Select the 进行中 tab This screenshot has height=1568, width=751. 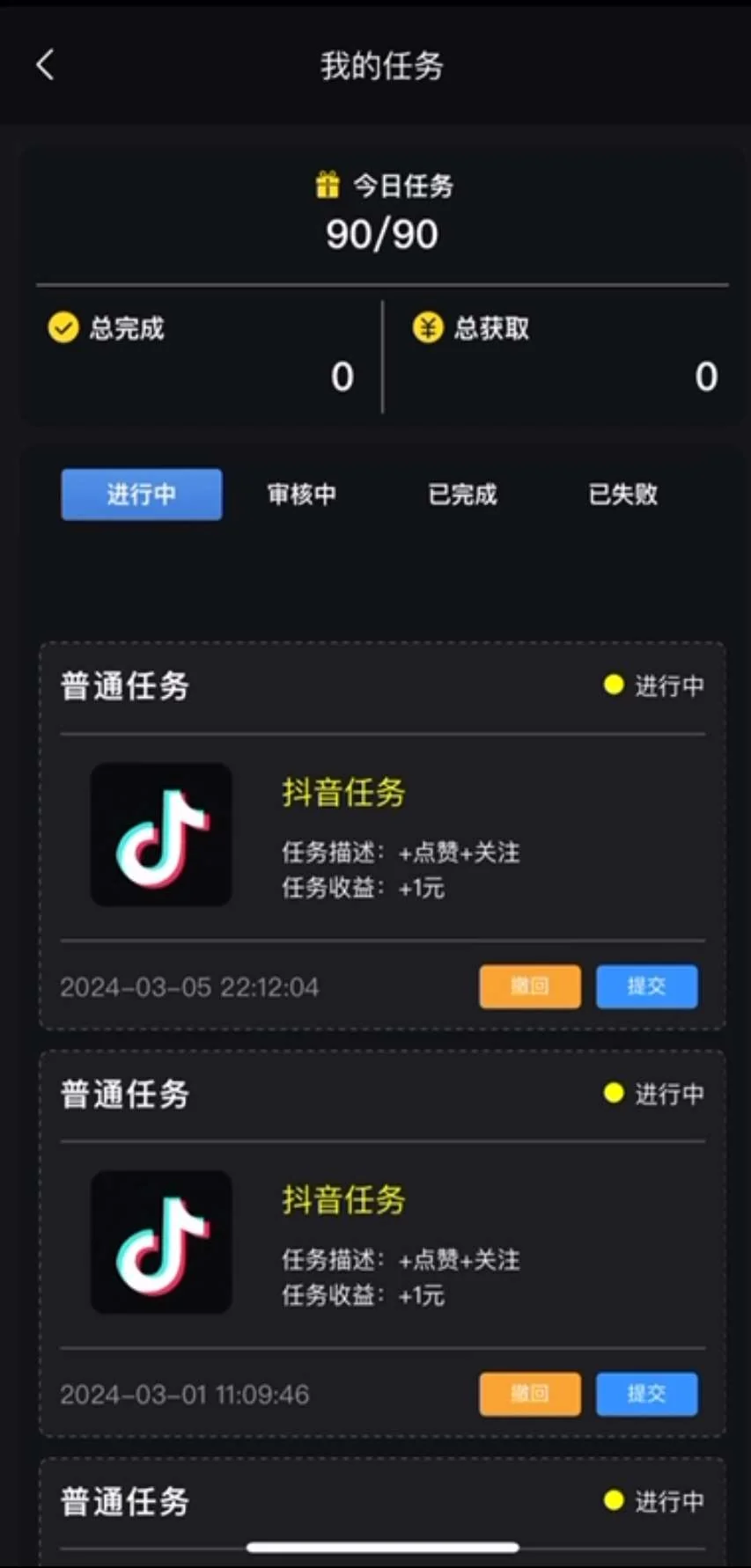(x=141, y=495)
